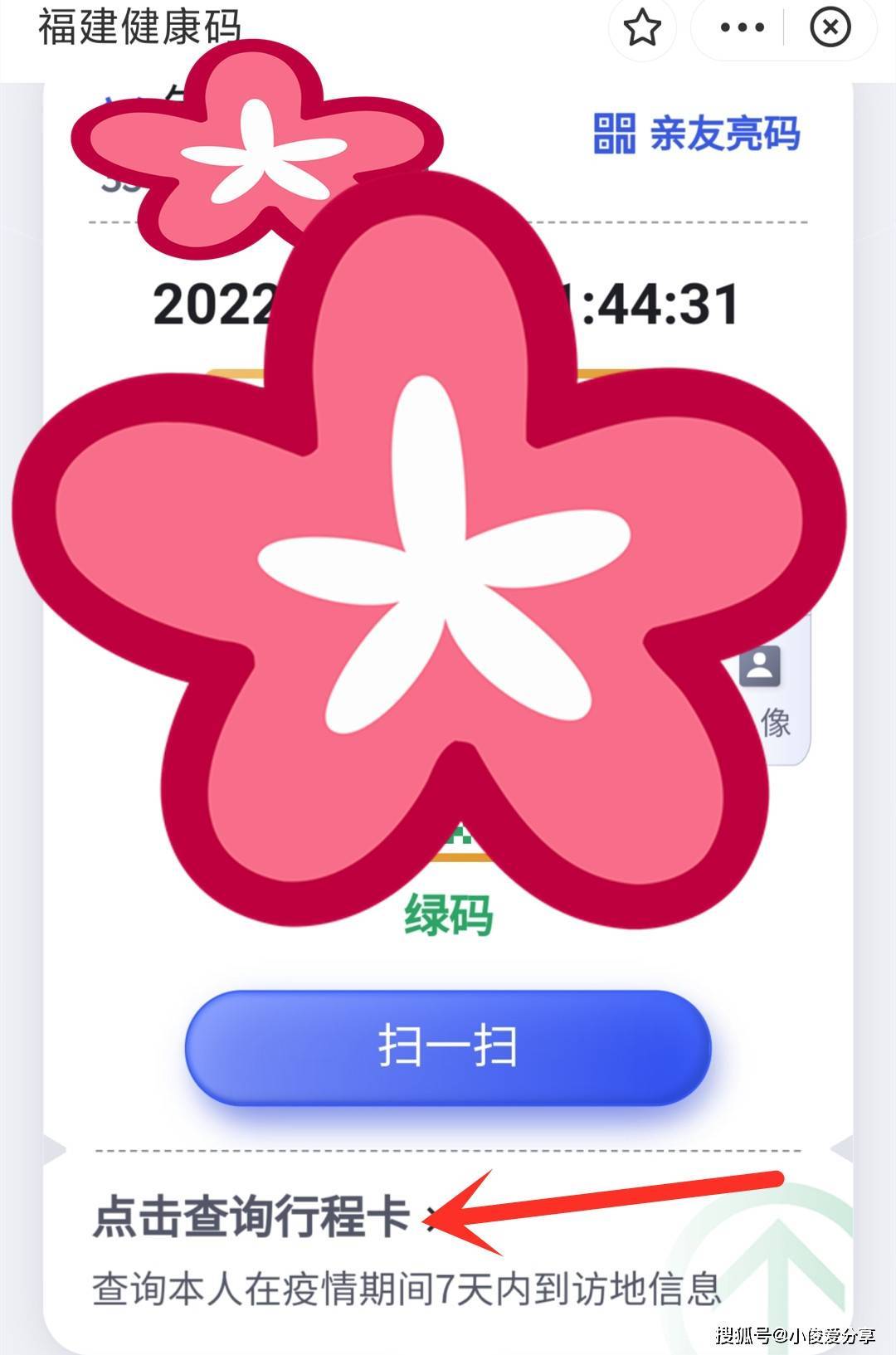896x1355 pixels.
Task: Favorite the 福建健康码 mini program
Action: pyautogui.click(x=642, y=29)
